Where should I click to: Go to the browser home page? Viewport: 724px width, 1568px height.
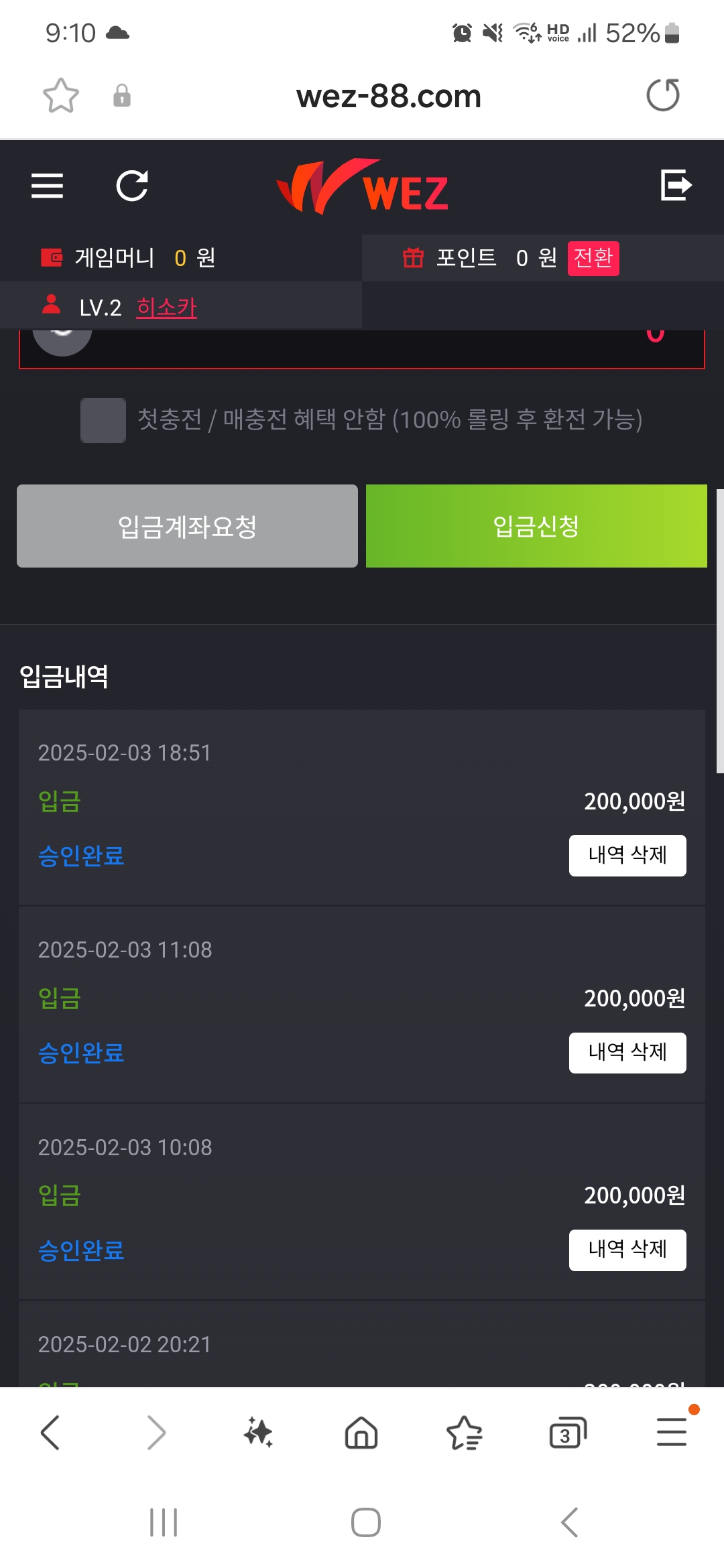click(x=361, y=1433)
